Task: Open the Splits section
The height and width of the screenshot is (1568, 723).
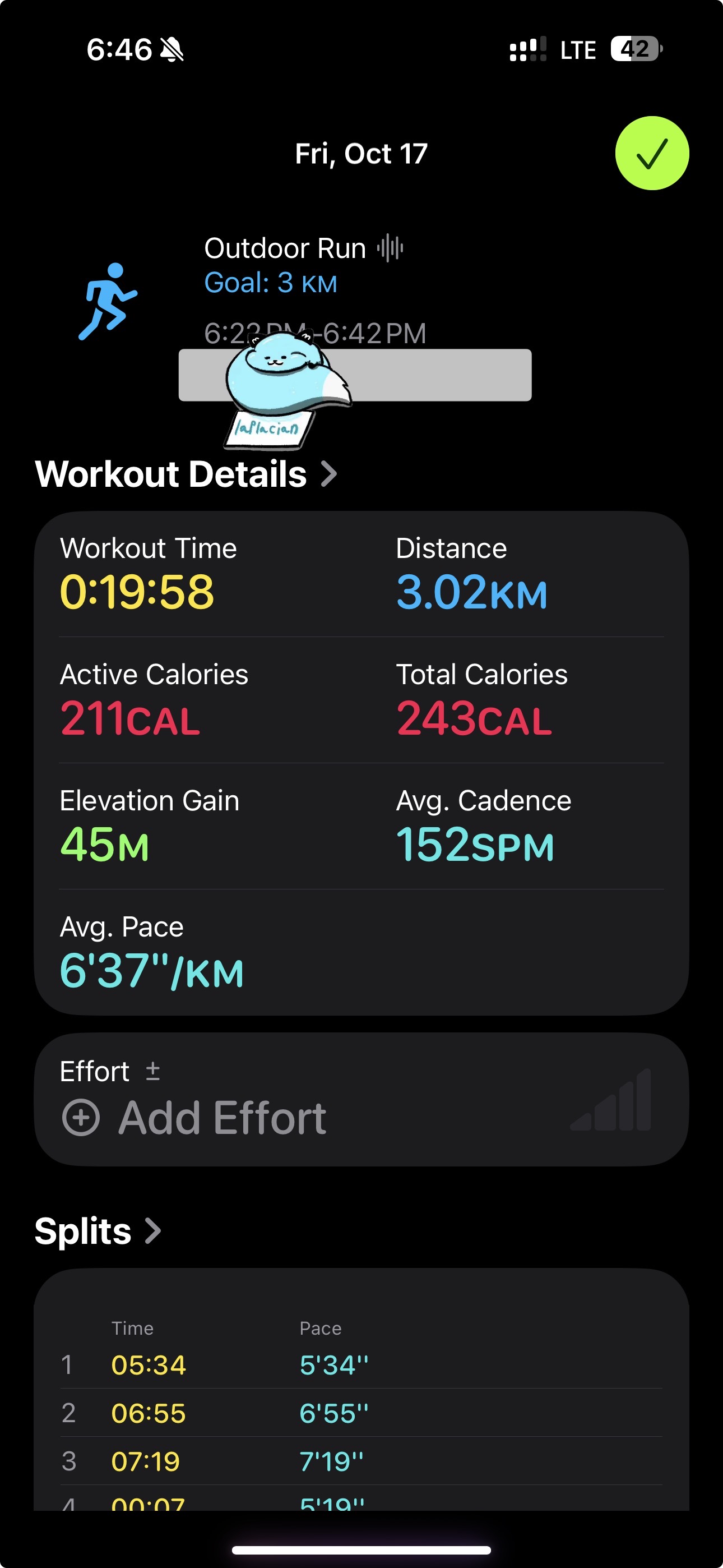Action: tap(98, 1231)
